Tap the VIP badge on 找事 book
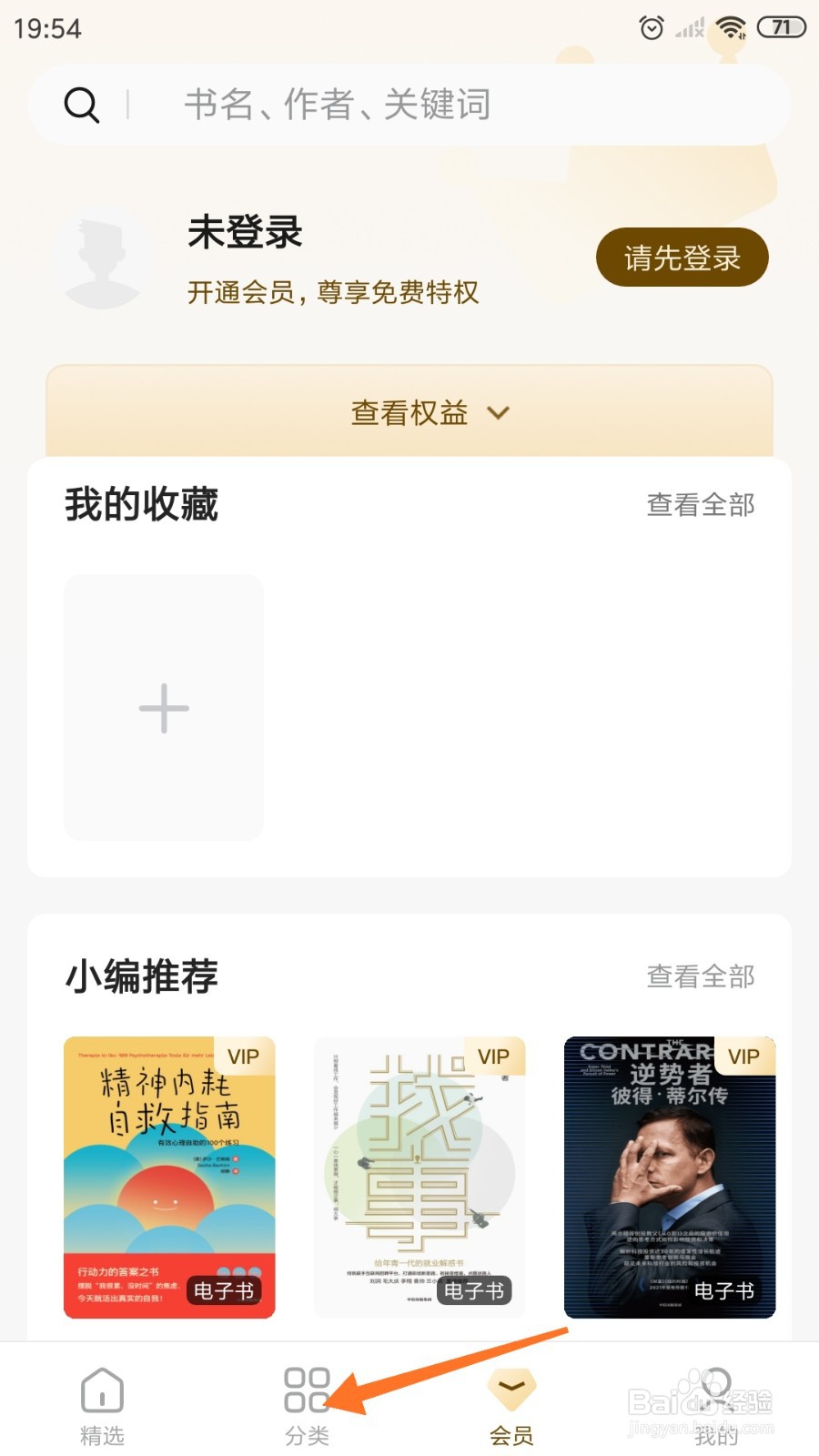This screenshot has height=1456, width=819. [492, 1057]
